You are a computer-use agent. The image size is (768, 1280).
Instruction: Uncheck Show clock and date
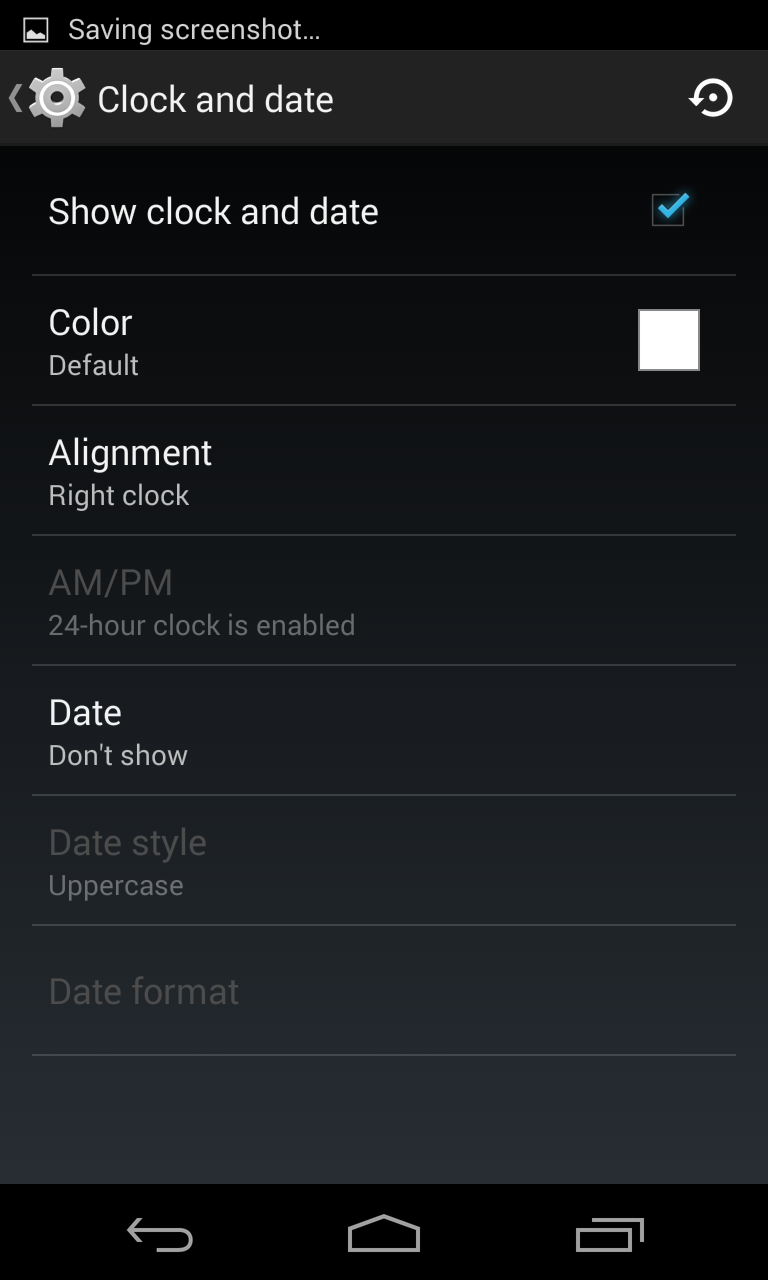[669, 210]
